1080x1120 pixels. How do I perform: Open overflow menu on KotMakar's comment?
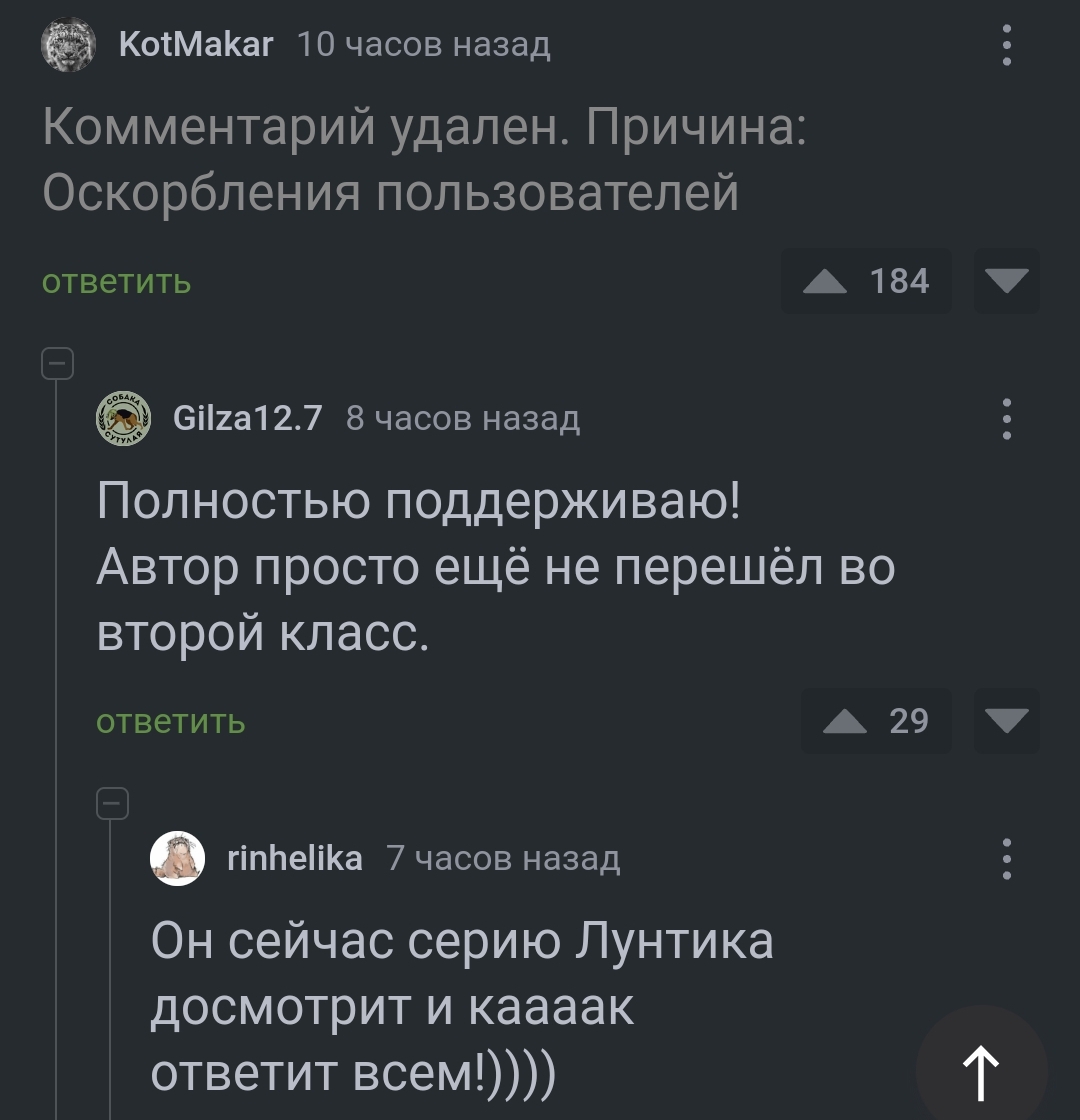pyautogui.click(x=1007, y=45)
